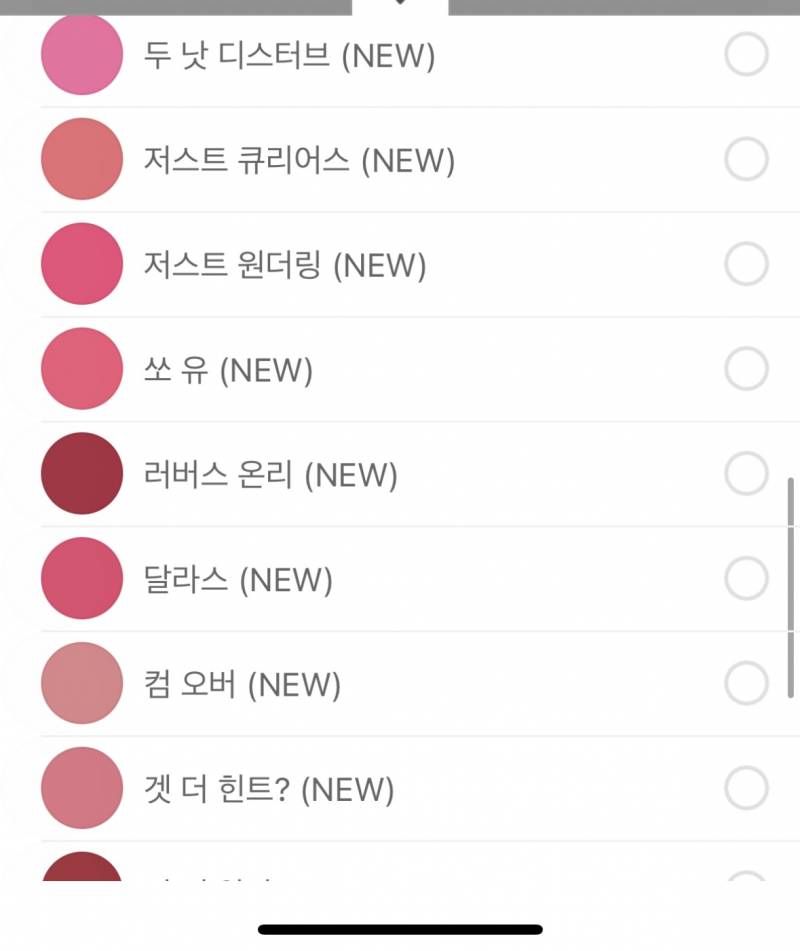Select the dark red 러버스 온리 swatch

81,473
